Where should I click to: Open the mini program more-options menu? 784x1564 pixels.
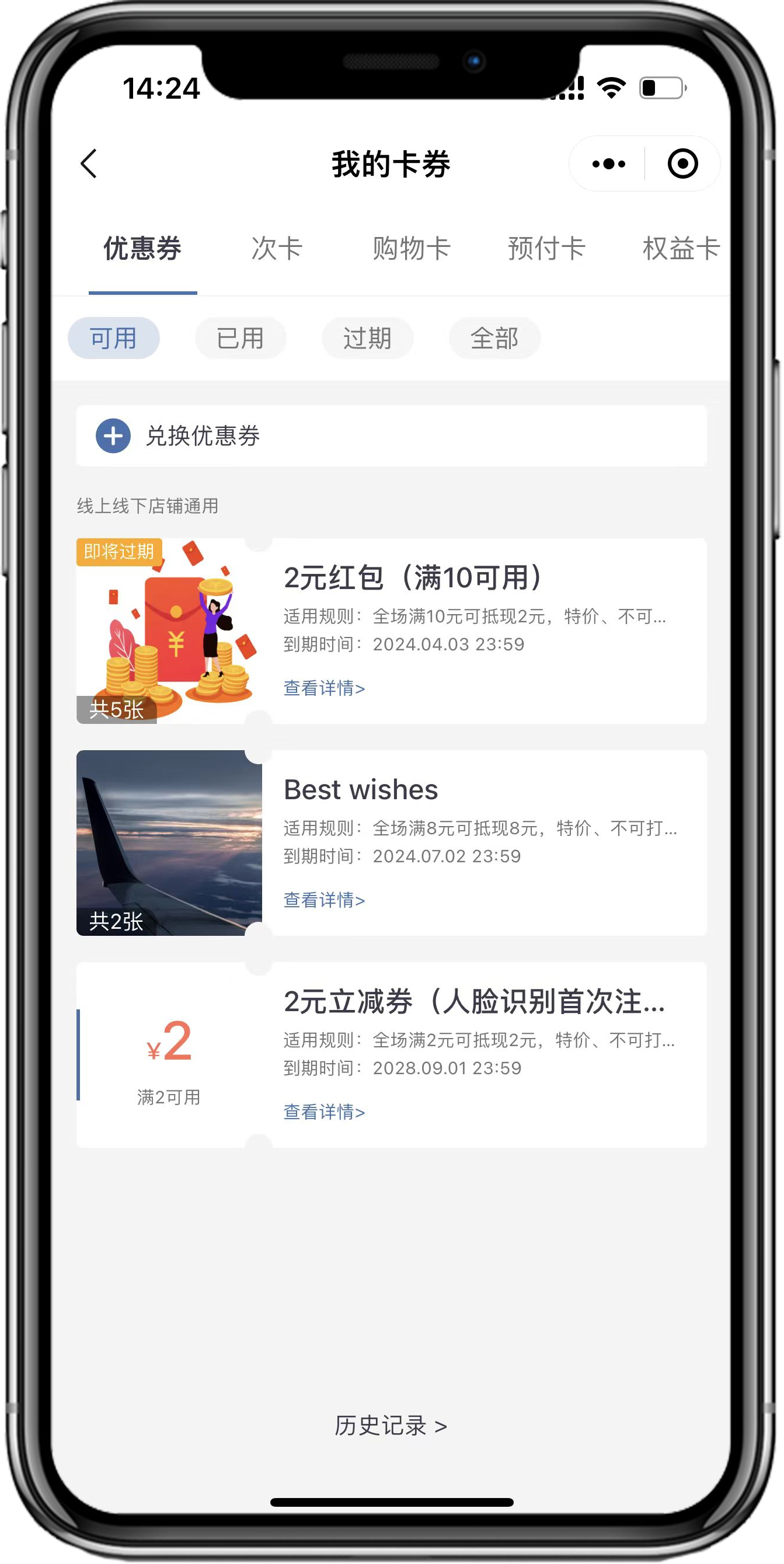pos(608,164)
